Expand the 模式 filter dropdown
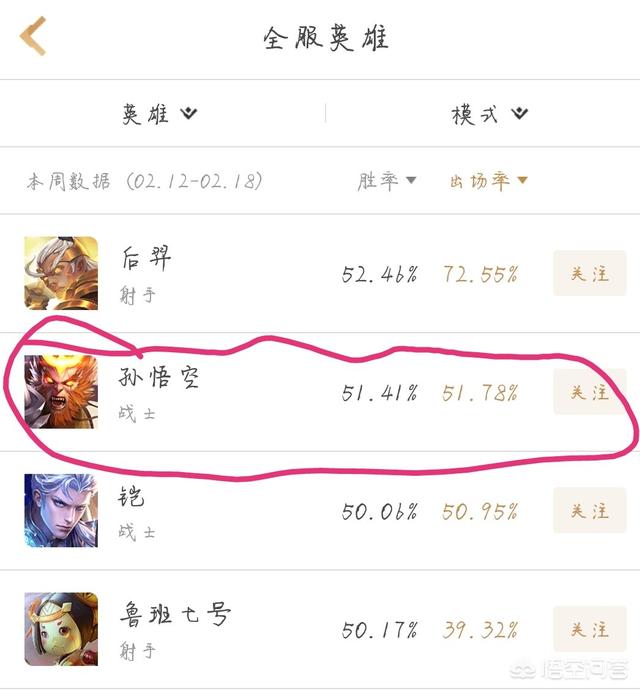 coord(488,114)
